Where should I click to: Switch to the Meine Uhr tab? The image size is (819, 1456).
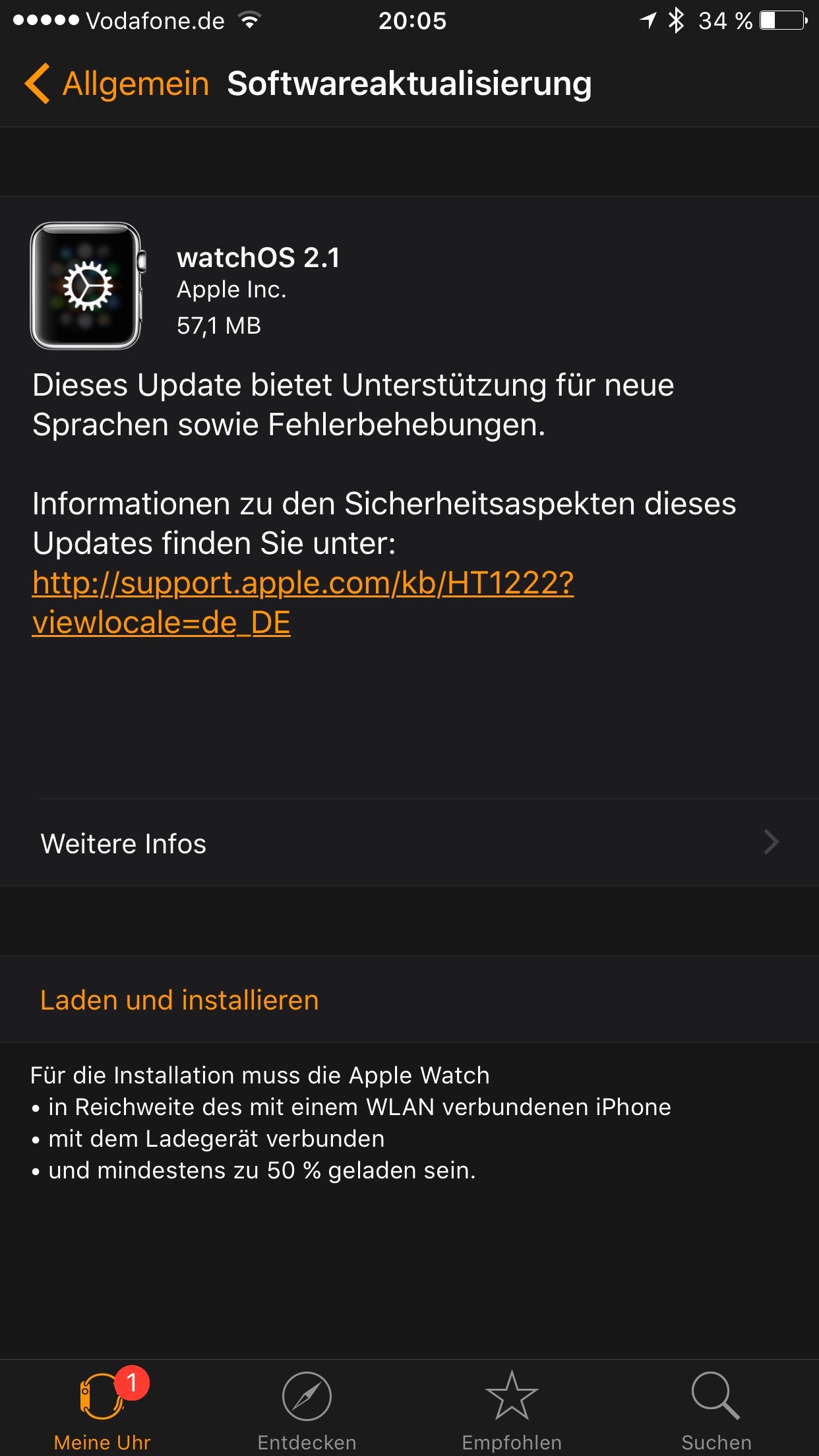point(102,1409)
